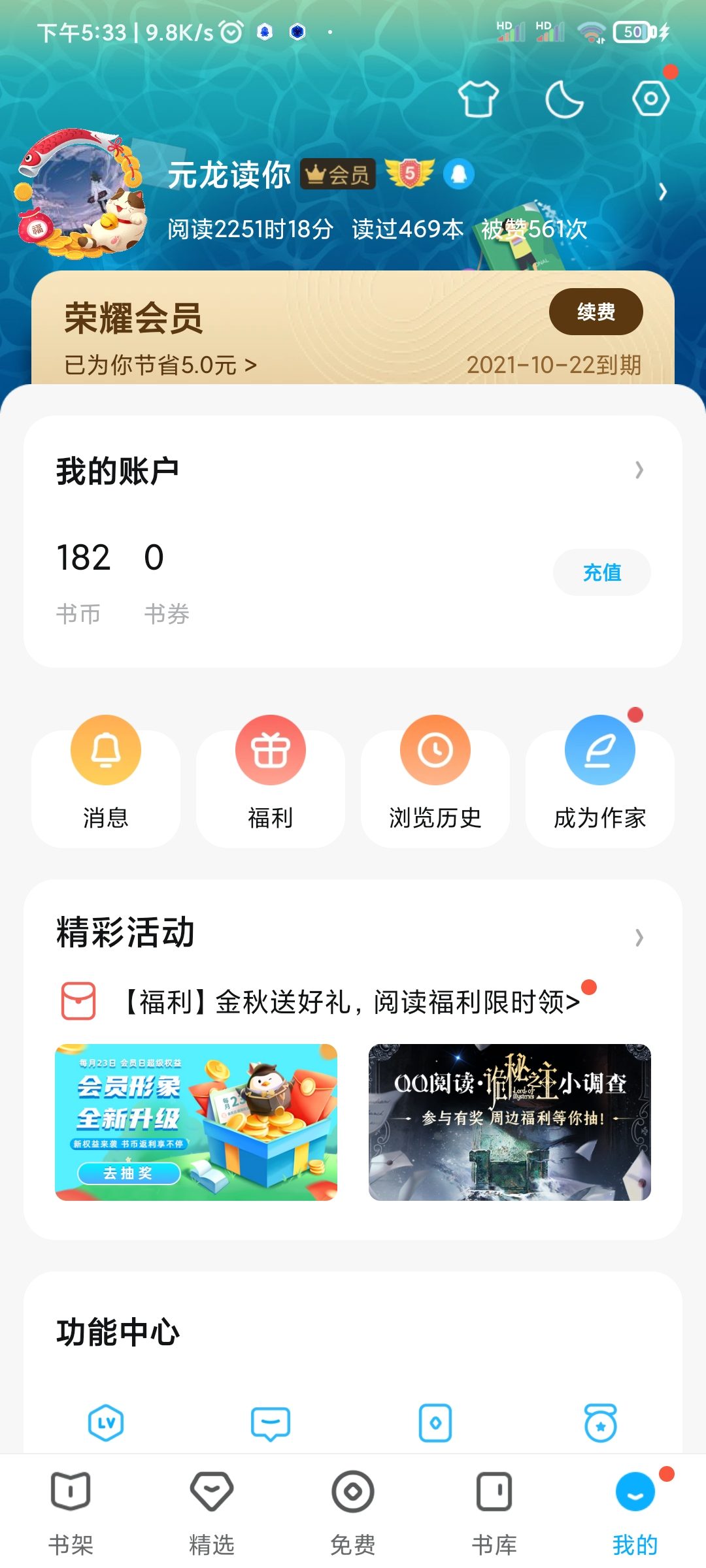The image size is (706, 1568).
Task: Open the 我的账户 account row
Action: click(x=353, y=470)
